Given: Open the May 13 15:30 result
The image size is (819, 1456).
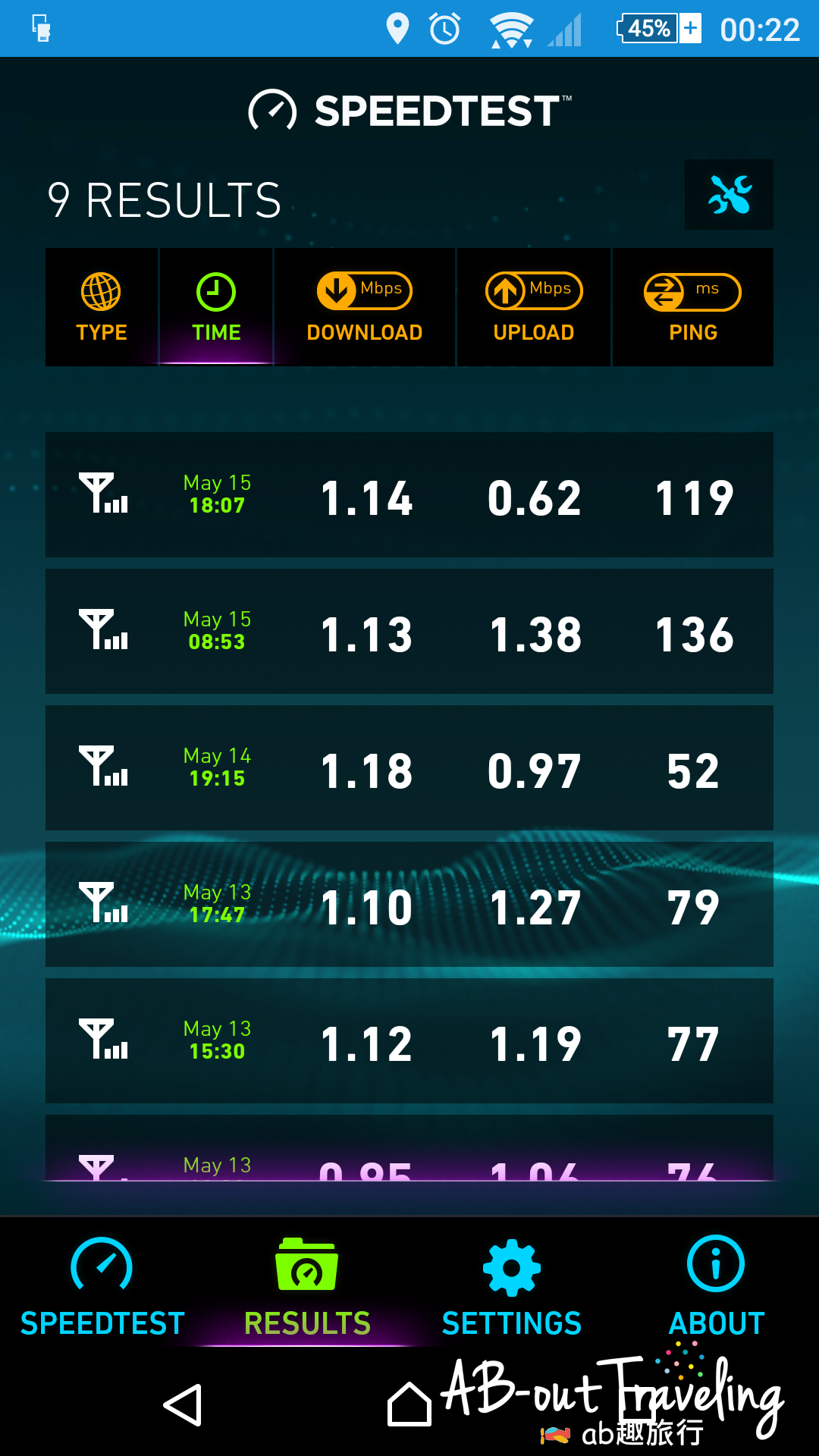Looking at the screenshot, I should [x=409, y=1040].
